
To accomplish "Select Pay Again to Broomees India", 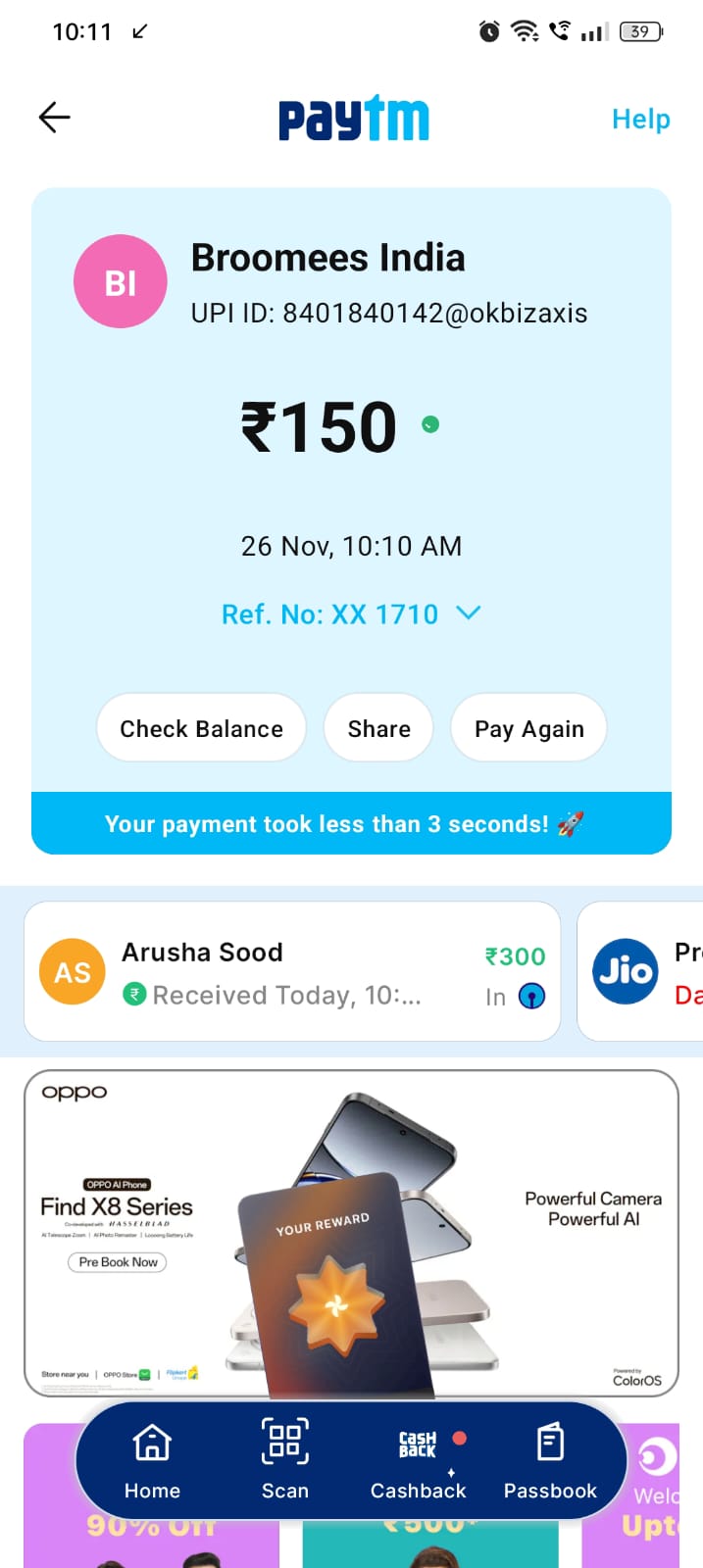I will (x=528, y=728).
